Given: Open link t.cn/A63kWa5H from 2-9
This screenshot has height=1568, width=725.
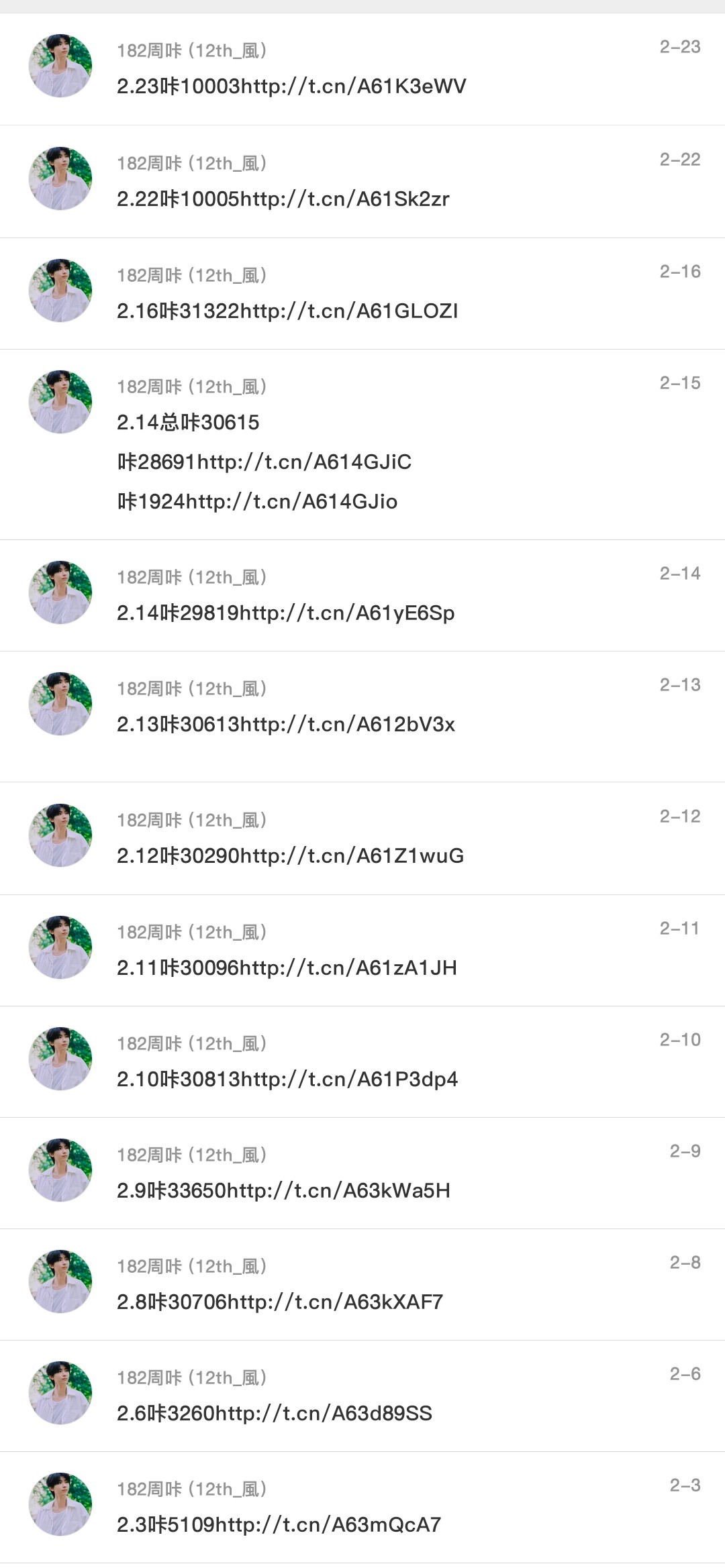Looking at the screenshot, I should pyautogui.click(x=339, y=1191).
